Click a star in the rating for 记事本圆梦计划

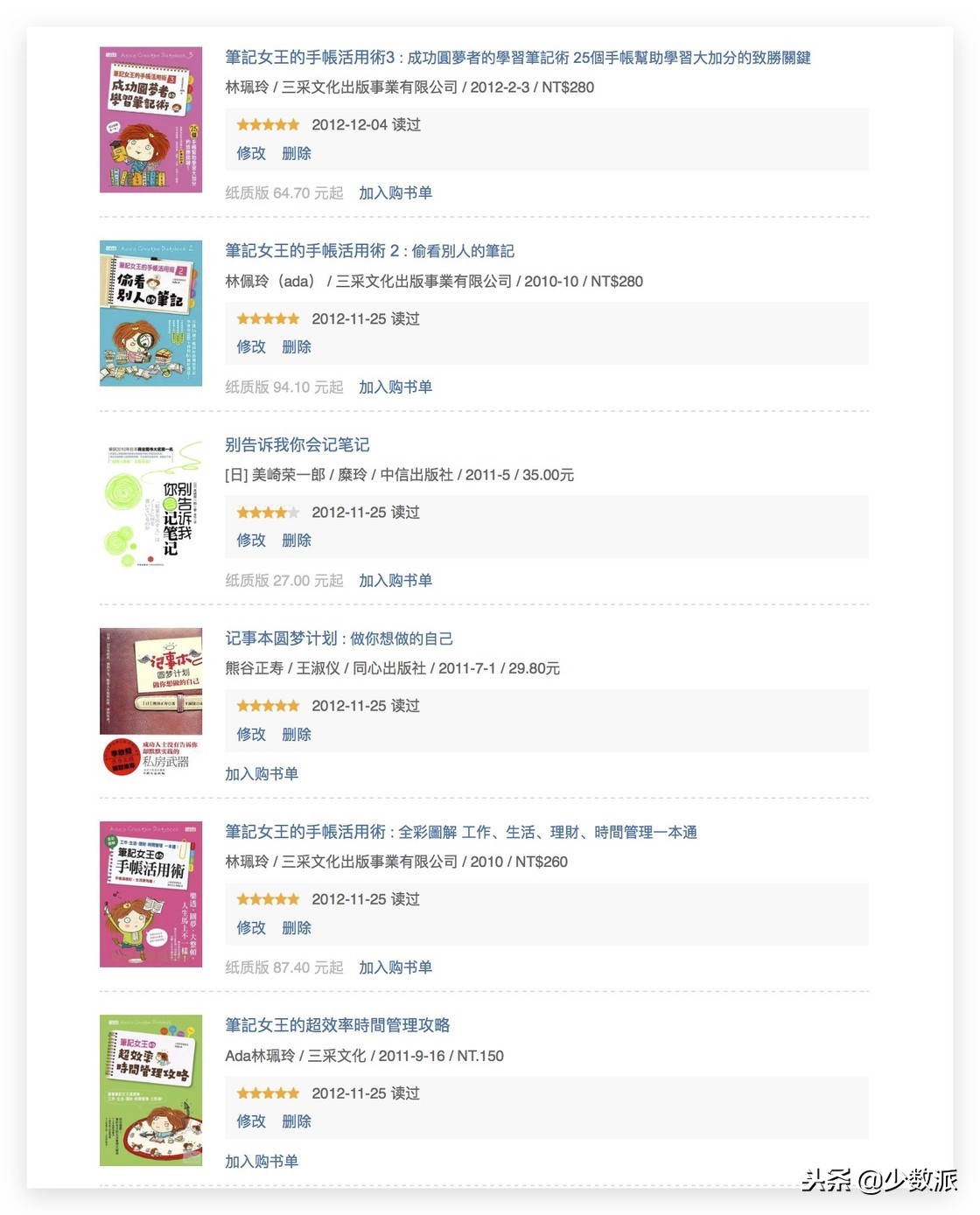[267, 706]
